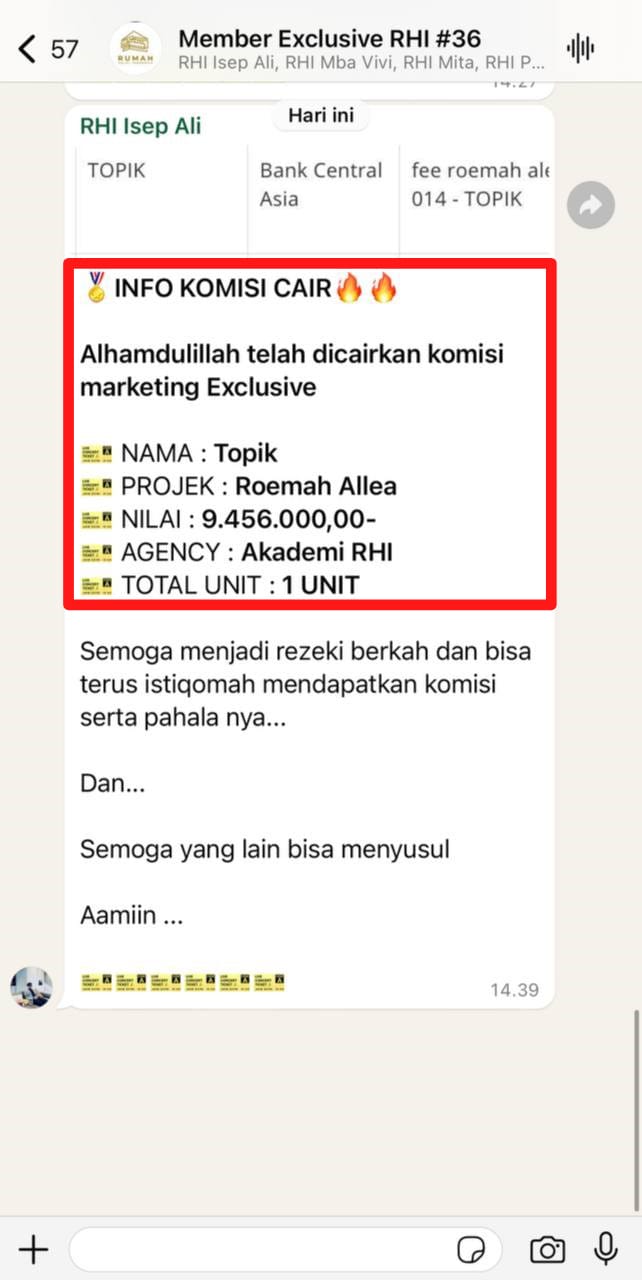Open the attachment plus menu
The width and height of the screenshot is (642, 1280).
(x=34, y=1248)
